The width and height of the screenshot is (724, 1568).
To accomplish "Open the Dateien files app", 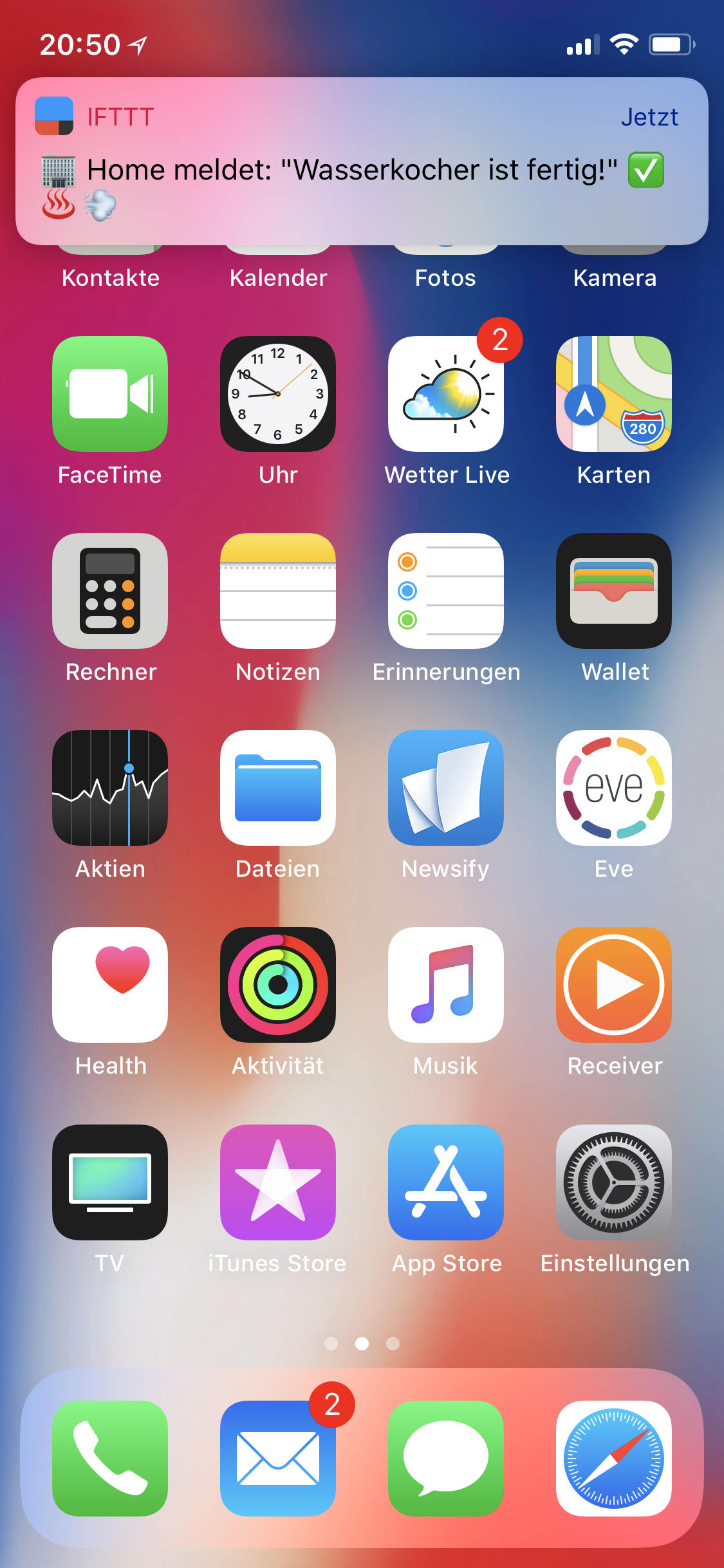I will pyautogui.click(x=278, y=788).
